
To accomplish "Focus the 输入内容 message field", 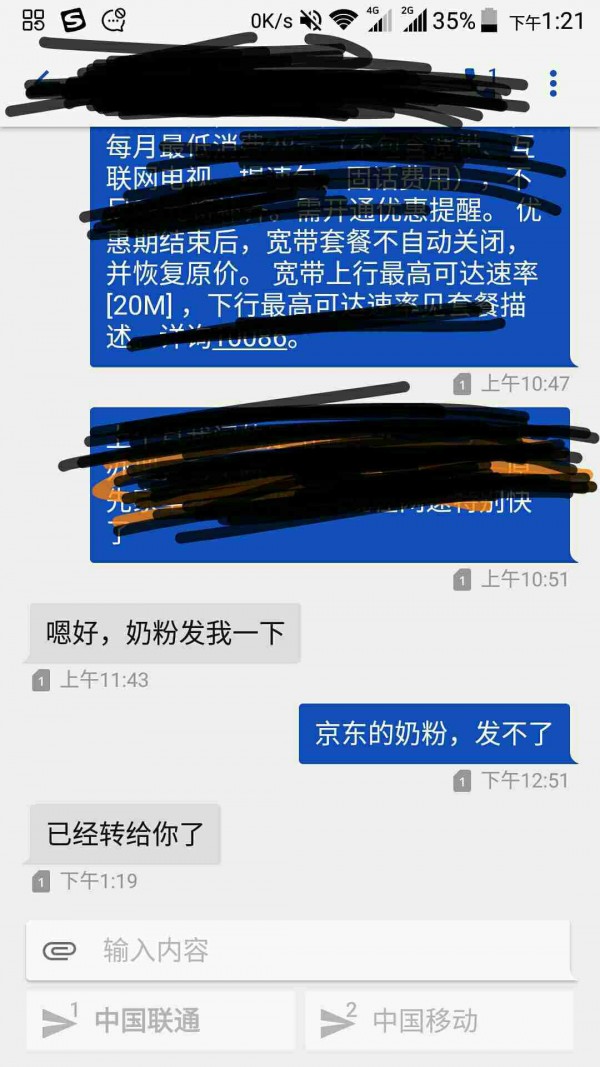I will pos(320,950).
